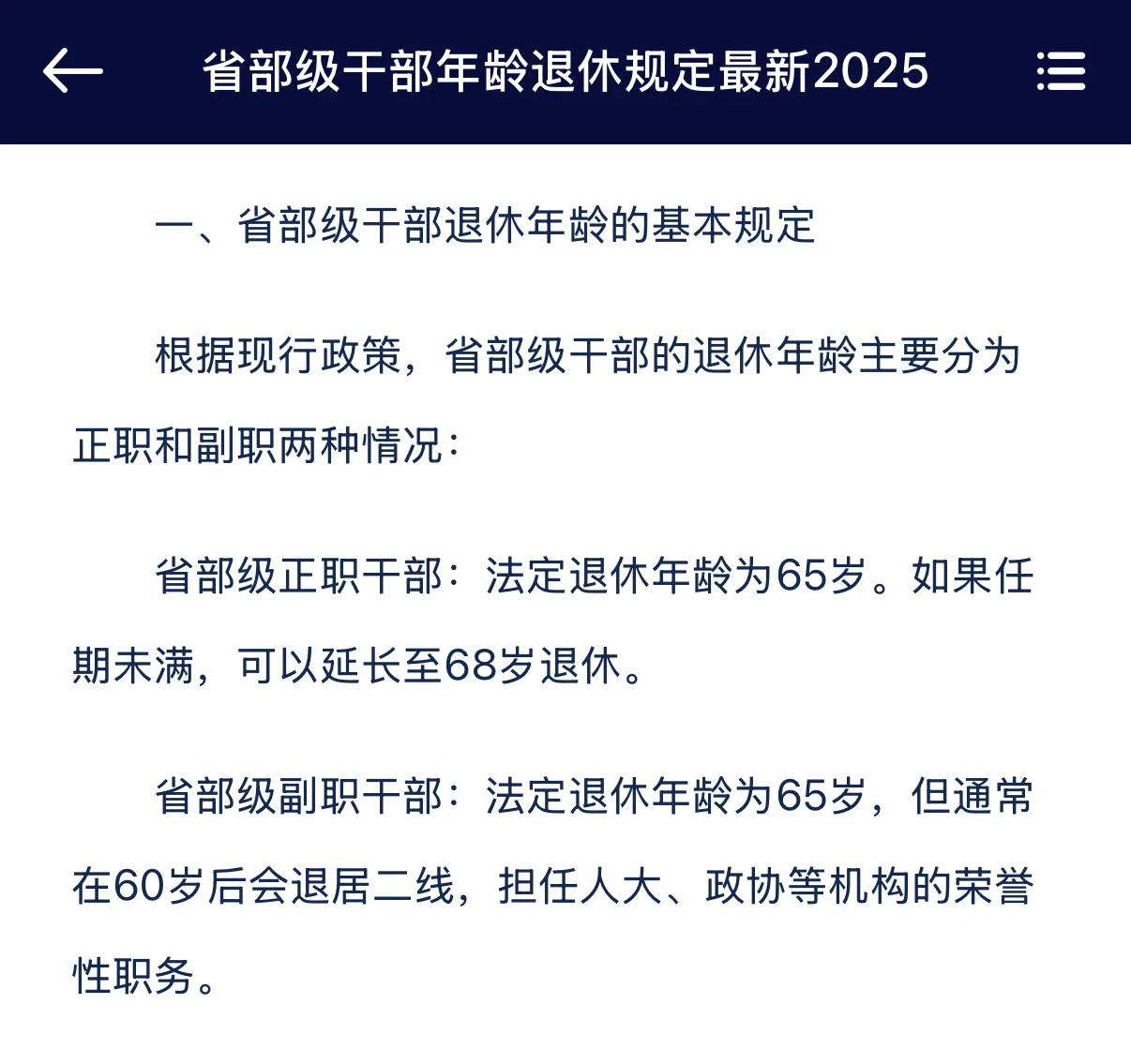
Task: Open the article outline menu icon
Action: (x=1061, y=71)
